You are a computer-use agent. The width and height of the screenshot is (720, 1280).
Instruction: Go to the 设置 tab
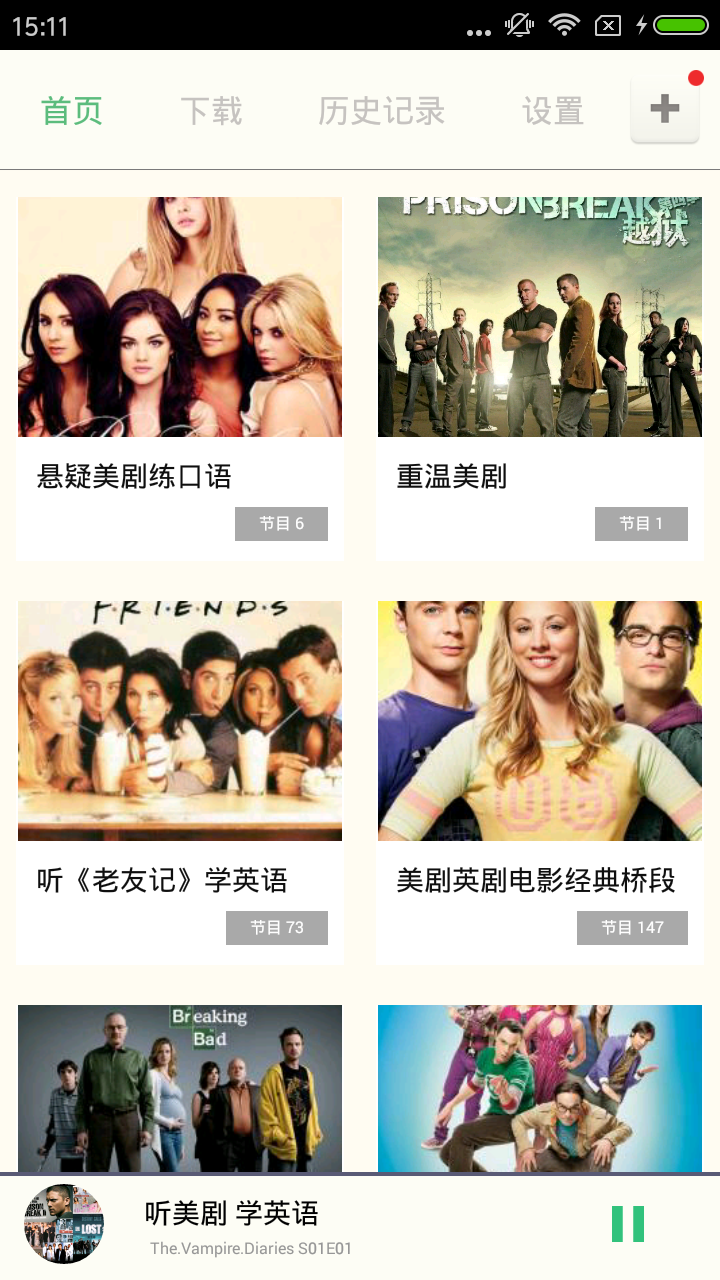[552, 111]
